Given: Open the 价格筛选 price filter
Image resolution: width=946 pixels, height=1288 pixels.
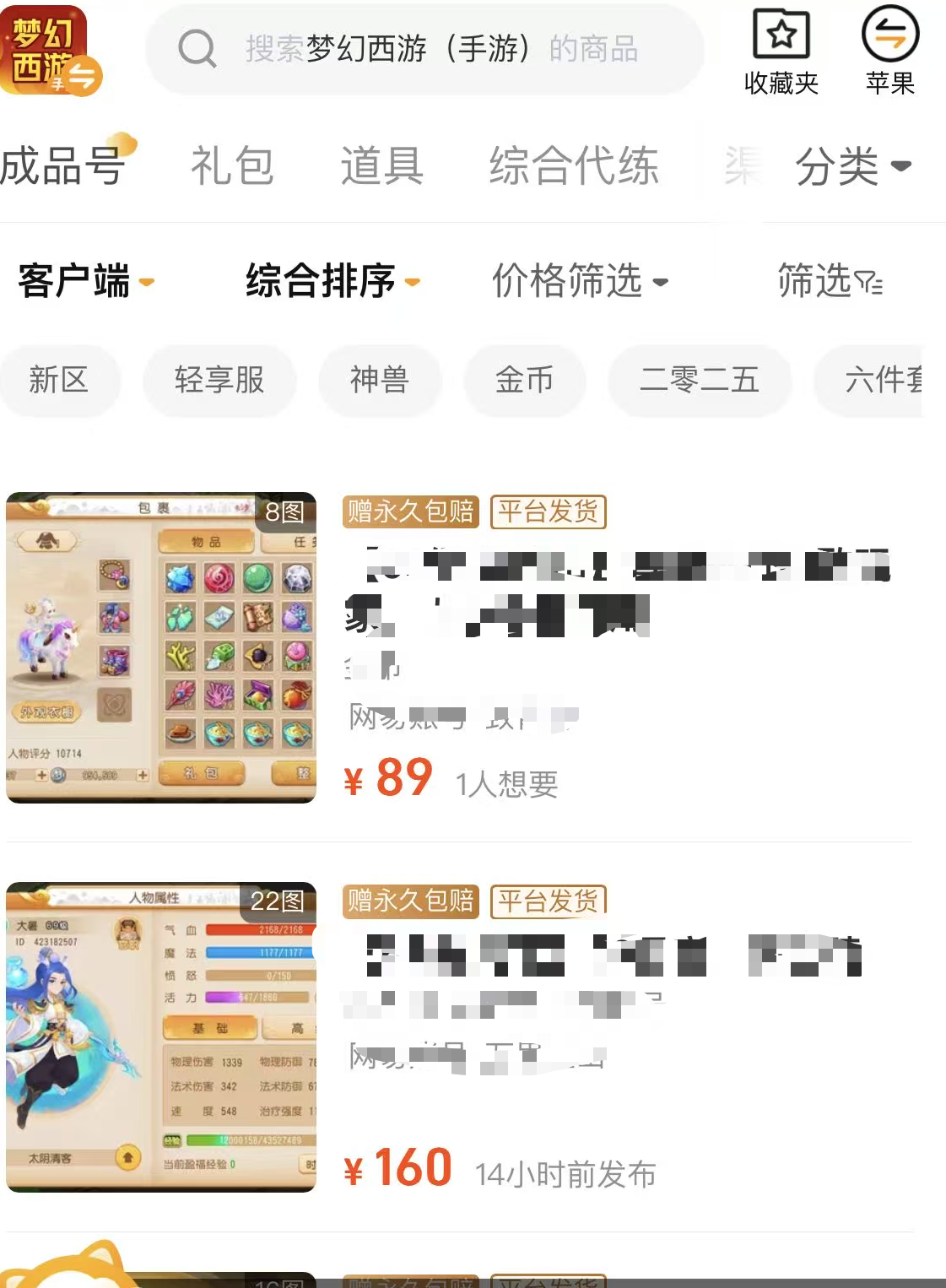Looking at the screenshot, I should tap(579, 281).
